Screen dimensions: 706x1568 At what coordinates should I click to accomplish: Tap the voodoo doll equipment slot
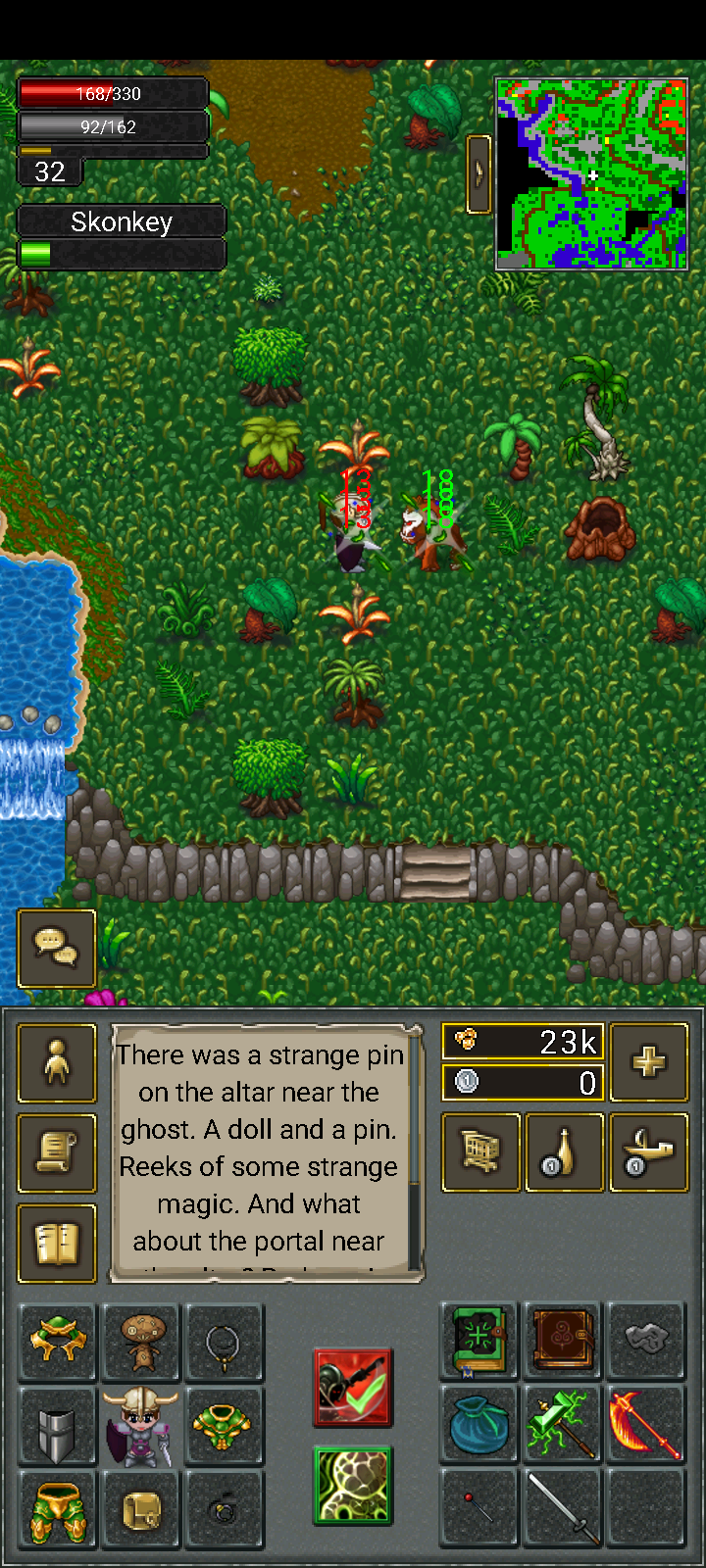click(140, 1342)
